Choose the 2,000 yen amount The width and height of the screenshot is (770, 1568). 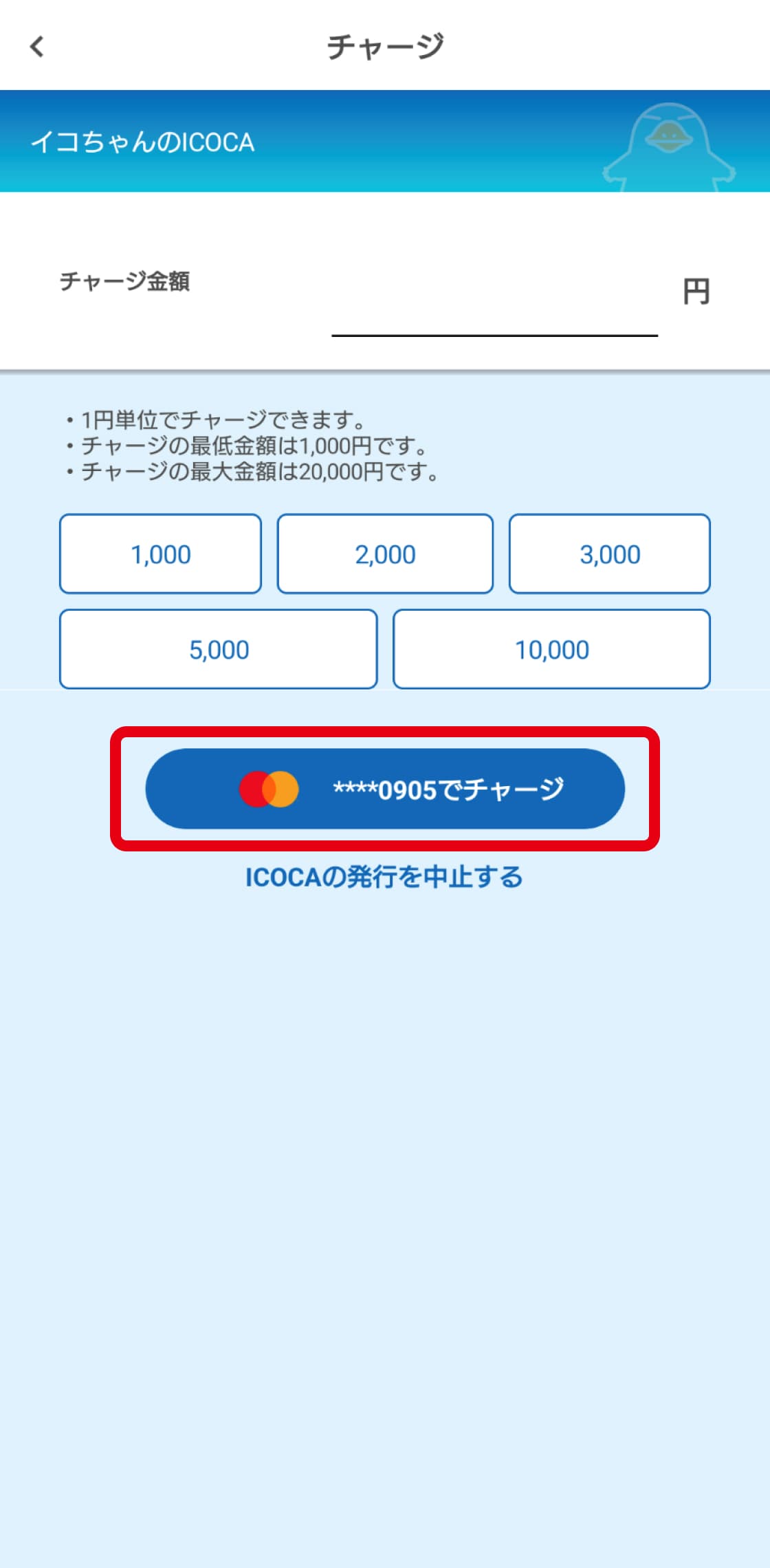[385, 554]
